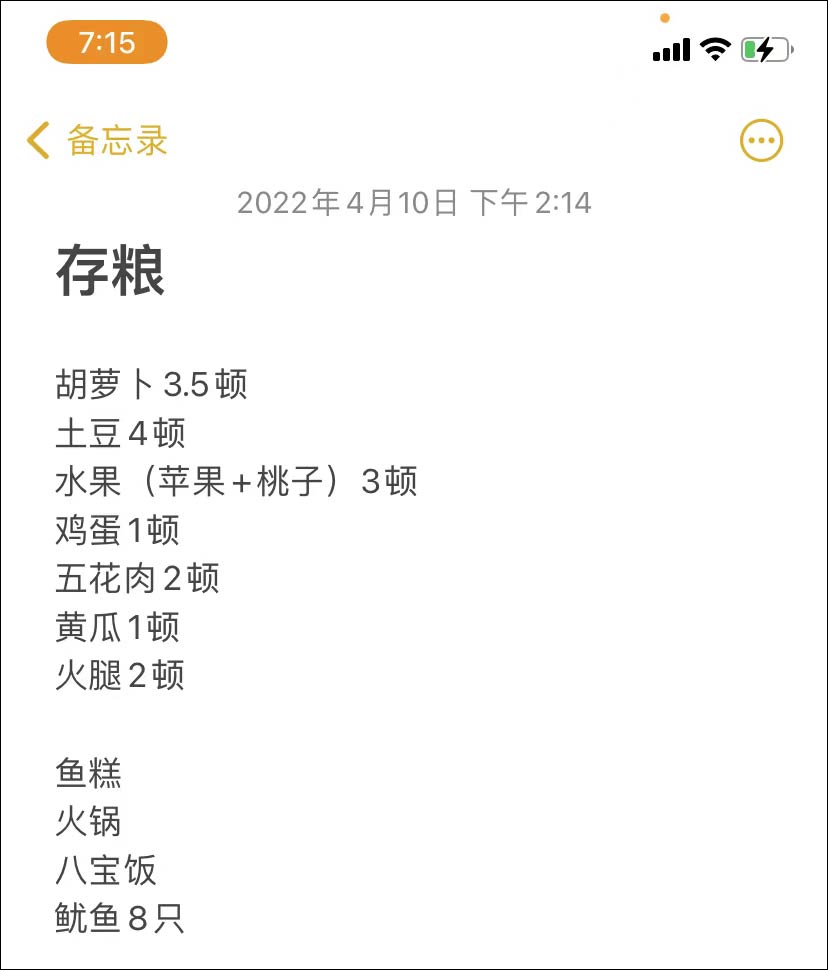Tap the Wi-Fi status bar icon
This screenshot has width=828, height=970.
pos(713,47)
